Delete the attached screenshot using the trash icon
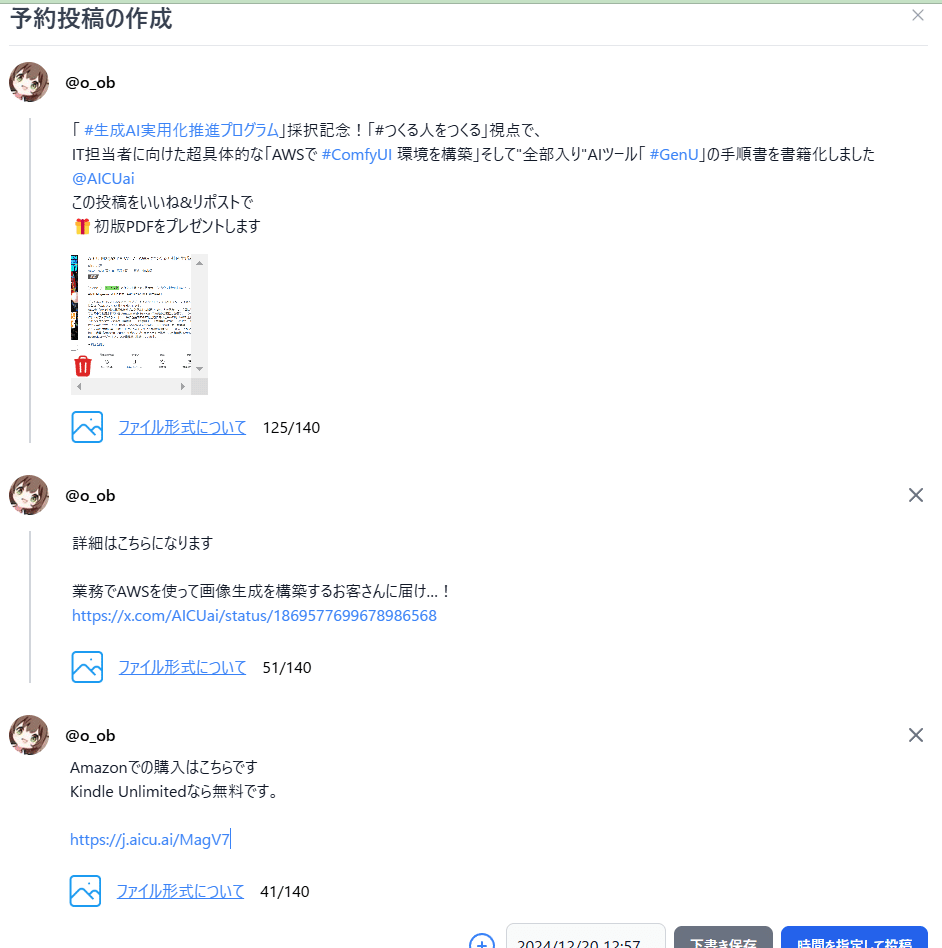Viewport: 942px width, 948px height. [82, 366]
